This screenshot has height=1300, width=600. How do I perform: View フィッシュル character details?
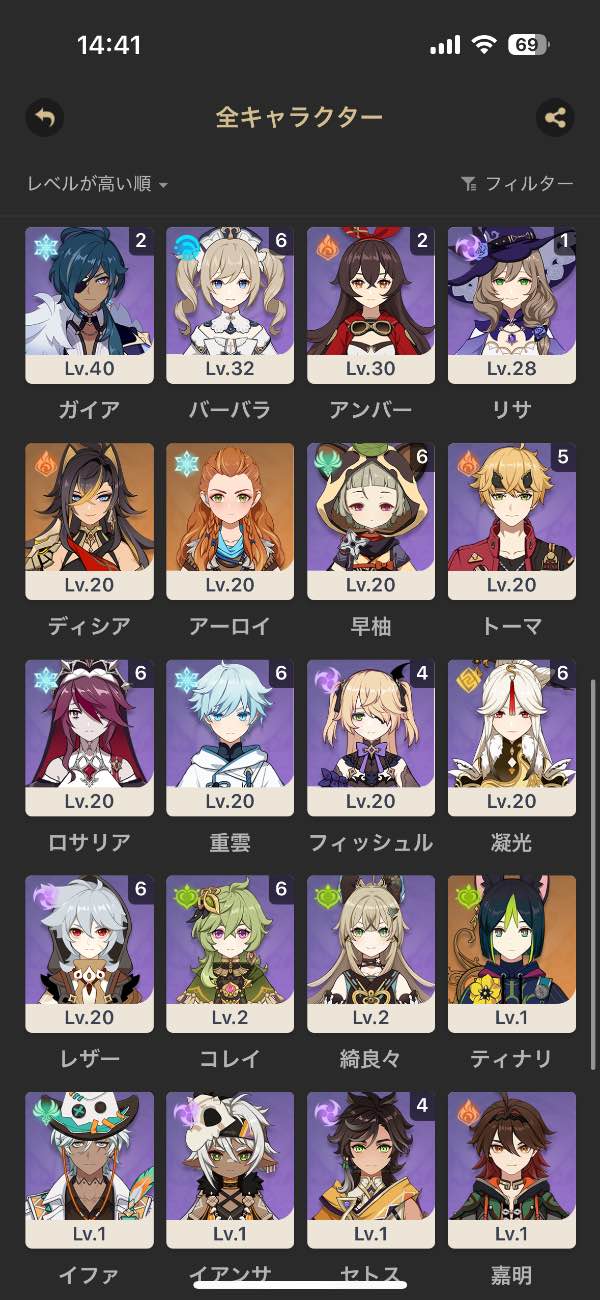(x=371, y=737)
